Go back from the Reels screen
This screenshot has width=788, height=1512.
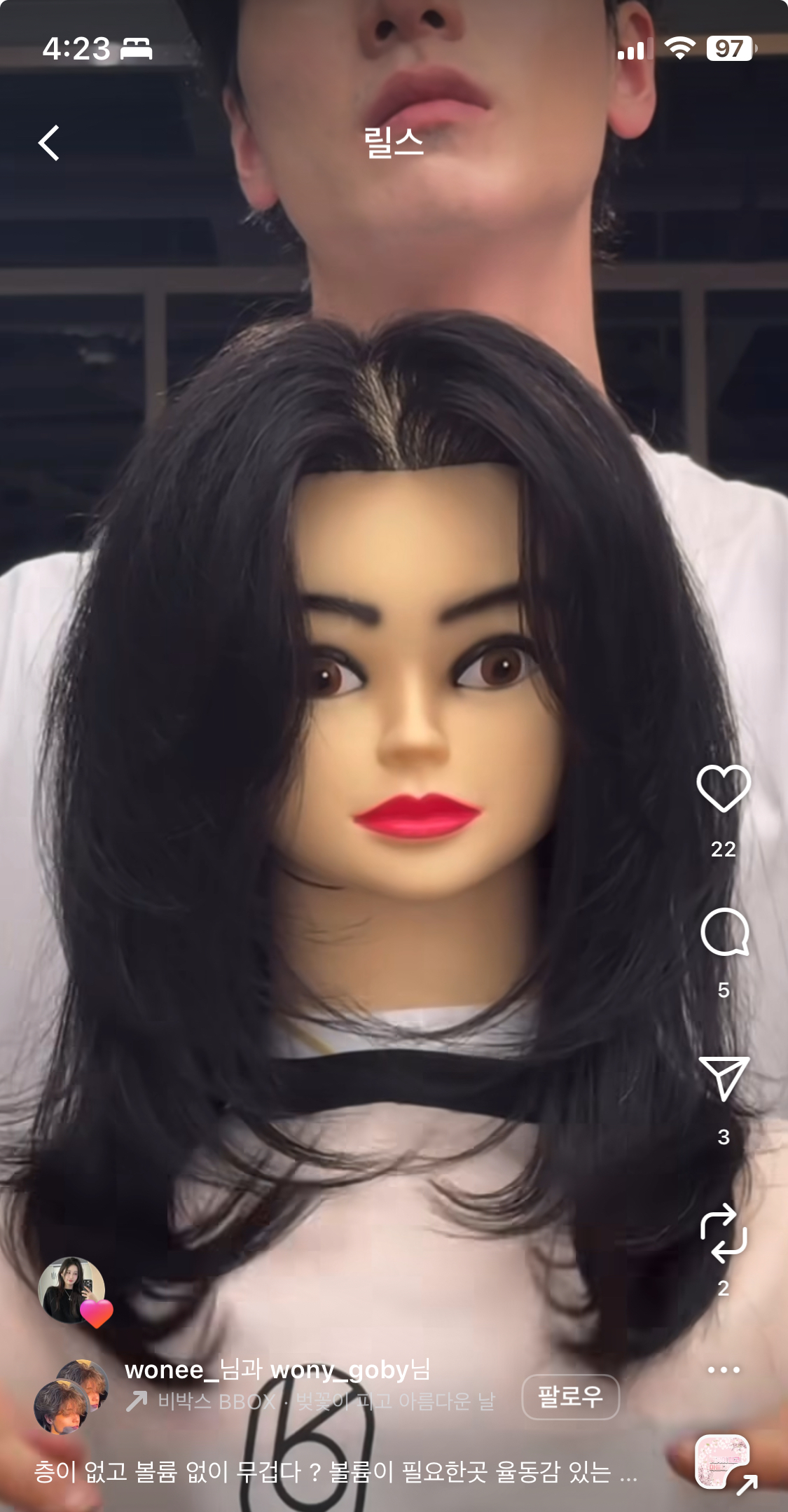[49, 143]
